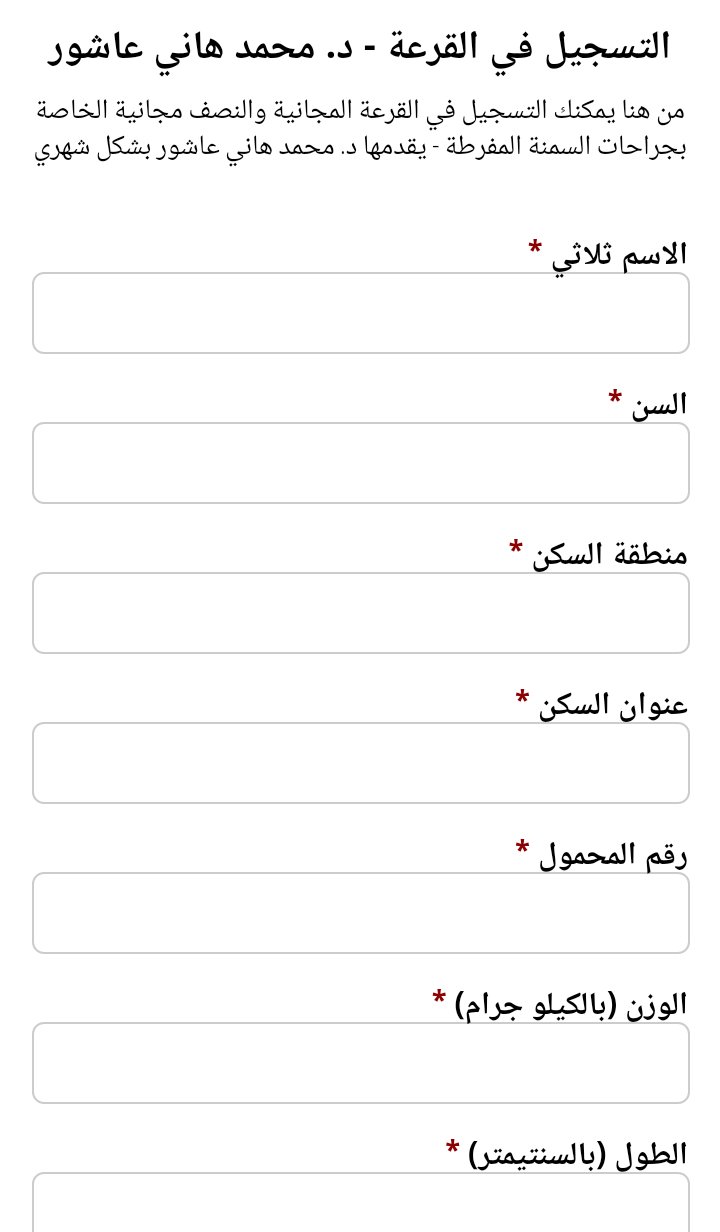Viewport: 720px width, 1232px height.
Task: Tap the weight in kilograms (الوزن) field
Action: pos(360,1063)
